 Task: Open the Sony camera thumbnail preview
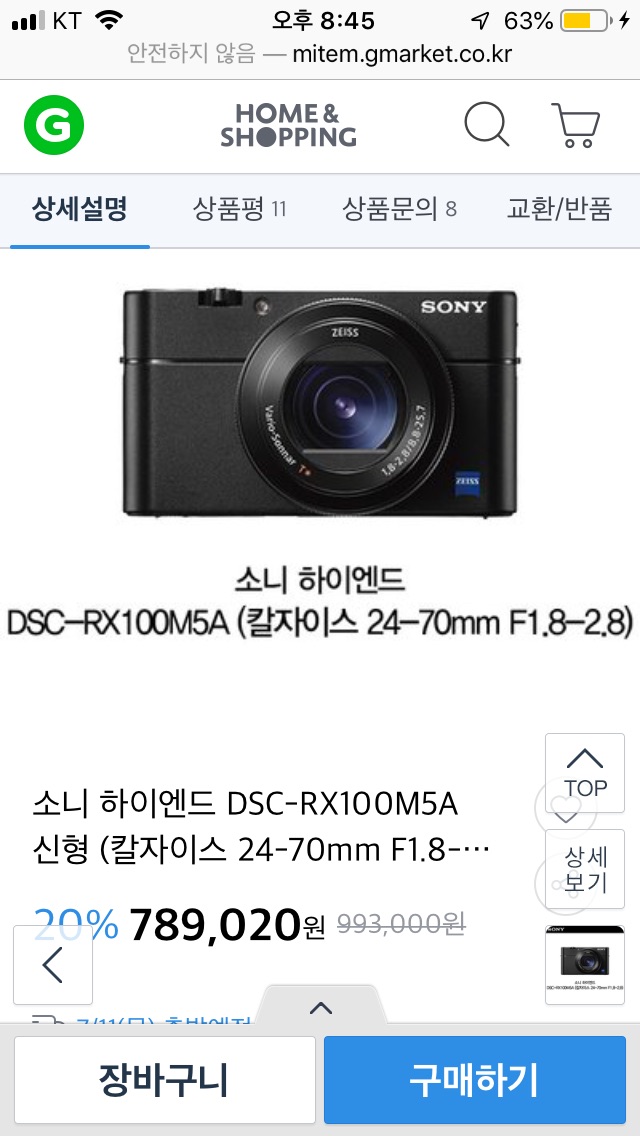tap(585, 964)
